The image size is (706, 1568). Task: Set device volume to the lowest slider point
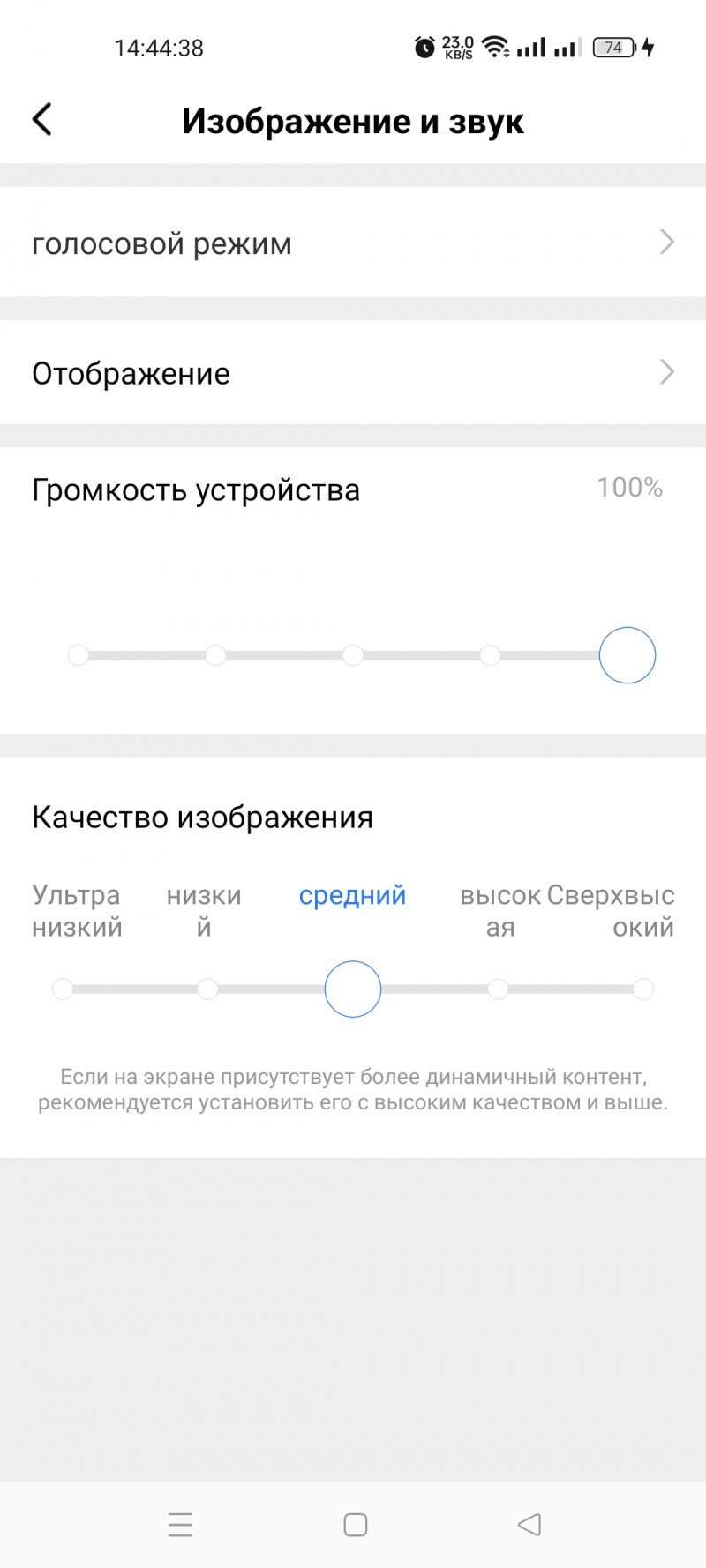tap(79, 655)
